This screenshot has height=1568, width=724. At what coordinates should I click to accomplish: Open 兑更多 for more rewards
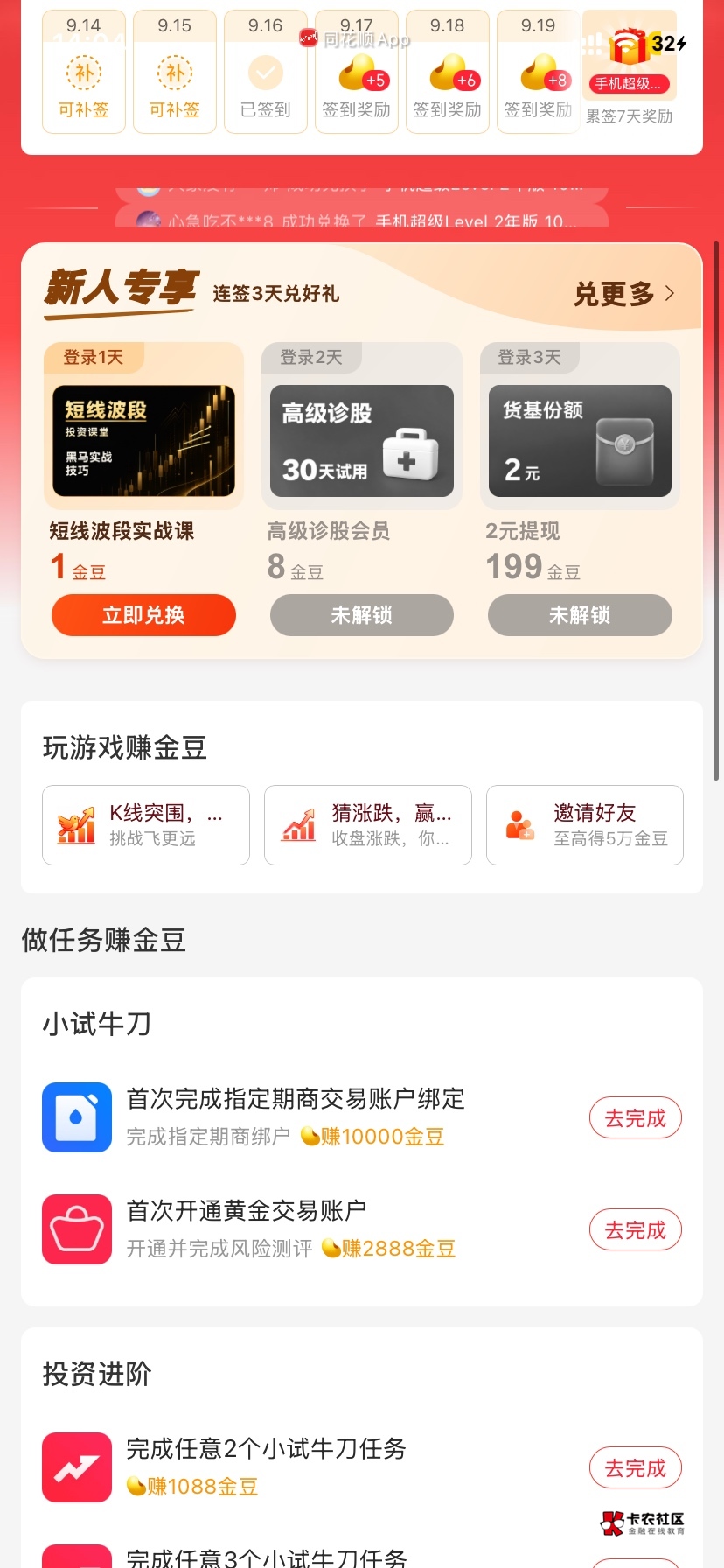coord(624,294)
